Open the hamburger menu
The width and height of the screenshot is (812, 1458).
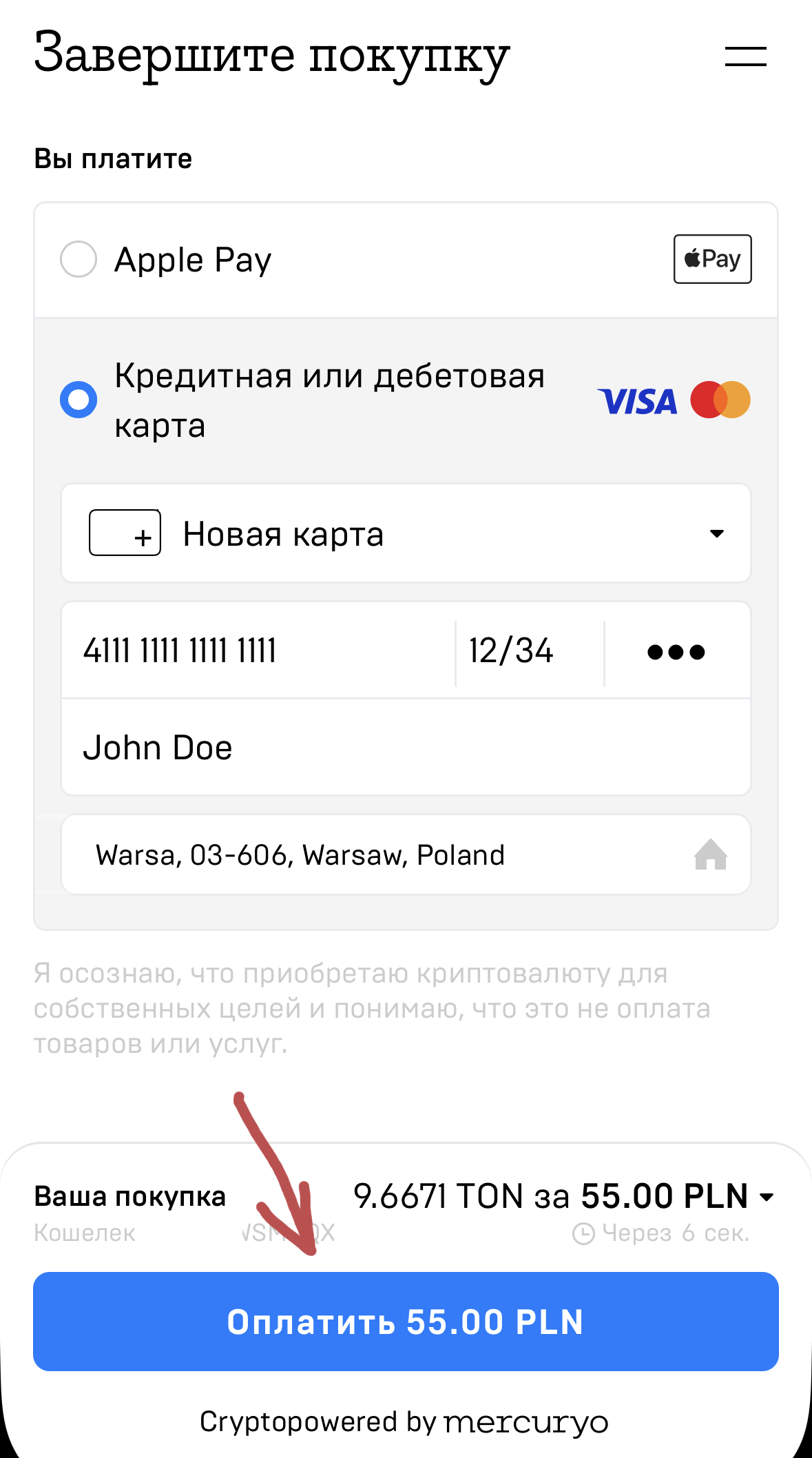point(745,57)
